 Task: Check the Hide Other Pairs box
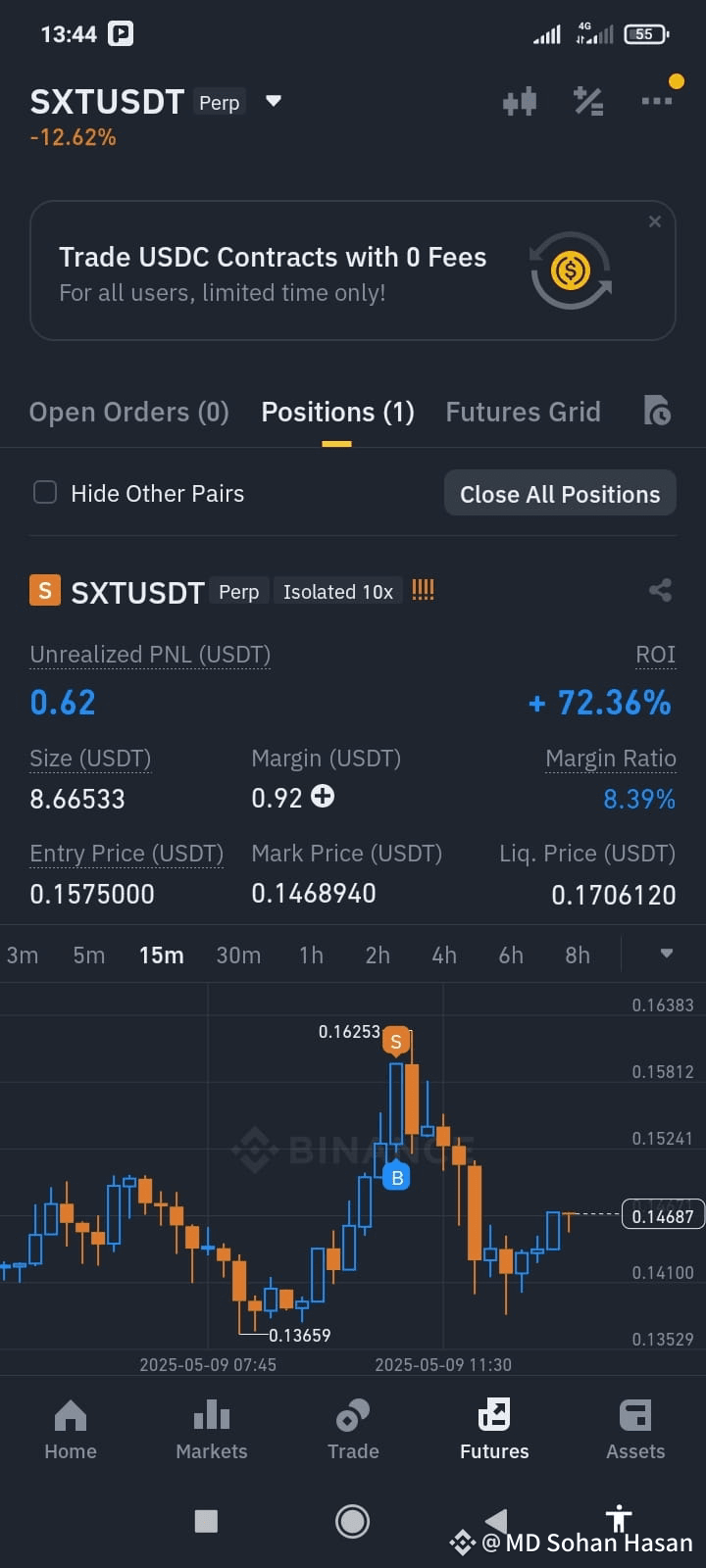(45, 492)
